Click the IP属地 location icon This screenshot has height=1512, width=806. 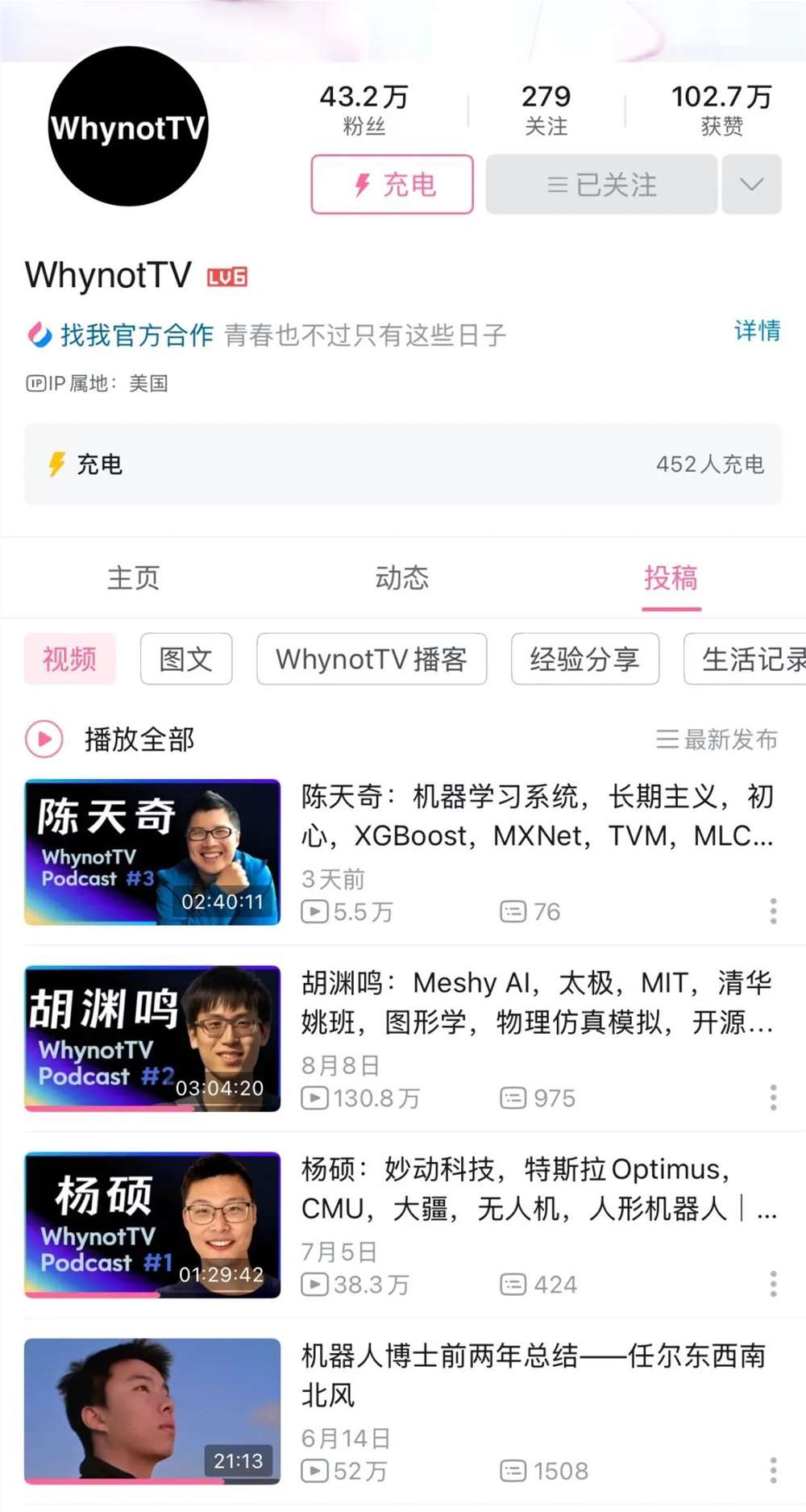point(36,385)
